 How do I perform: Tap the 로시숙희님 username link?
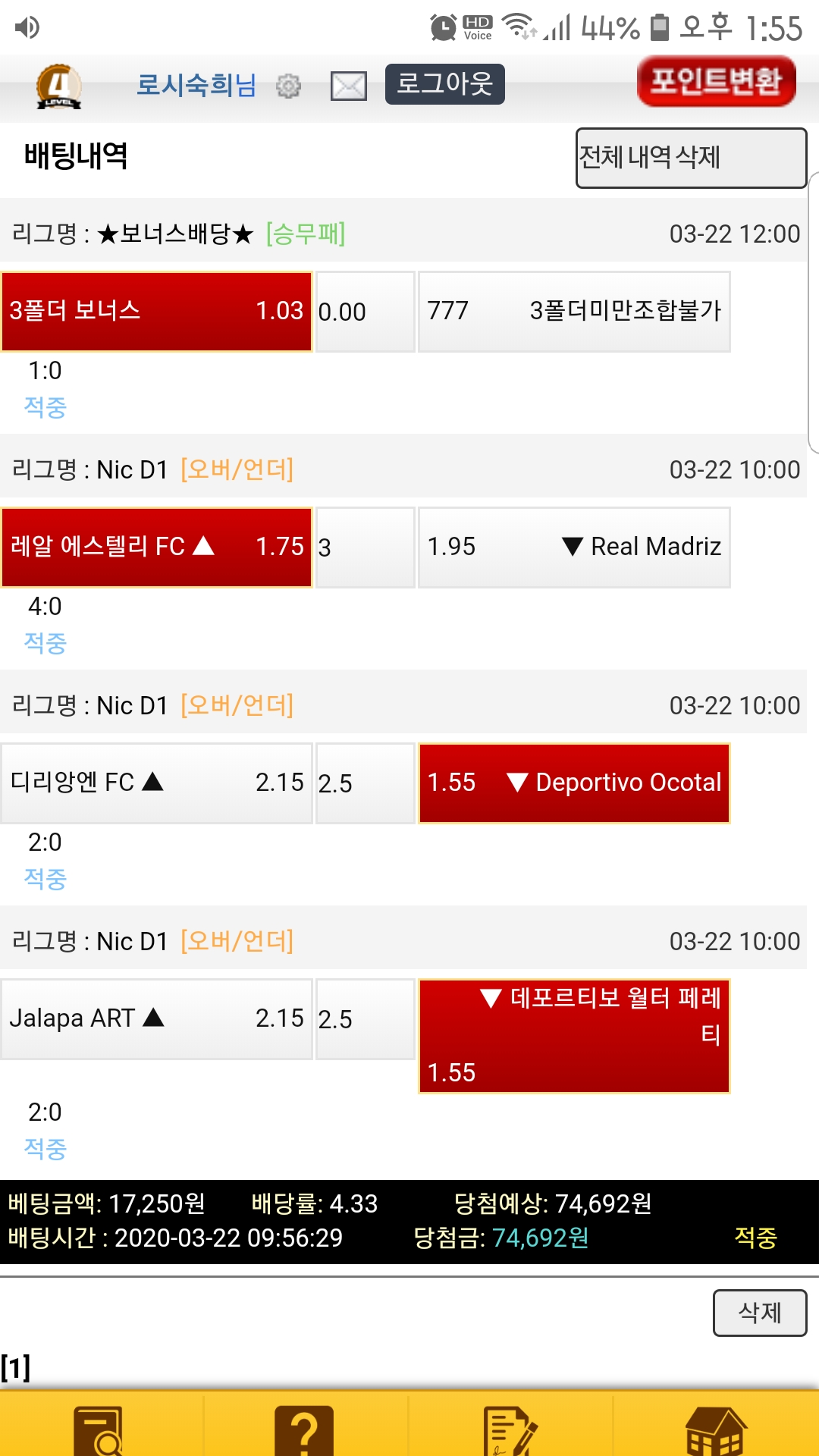point(196,85)
